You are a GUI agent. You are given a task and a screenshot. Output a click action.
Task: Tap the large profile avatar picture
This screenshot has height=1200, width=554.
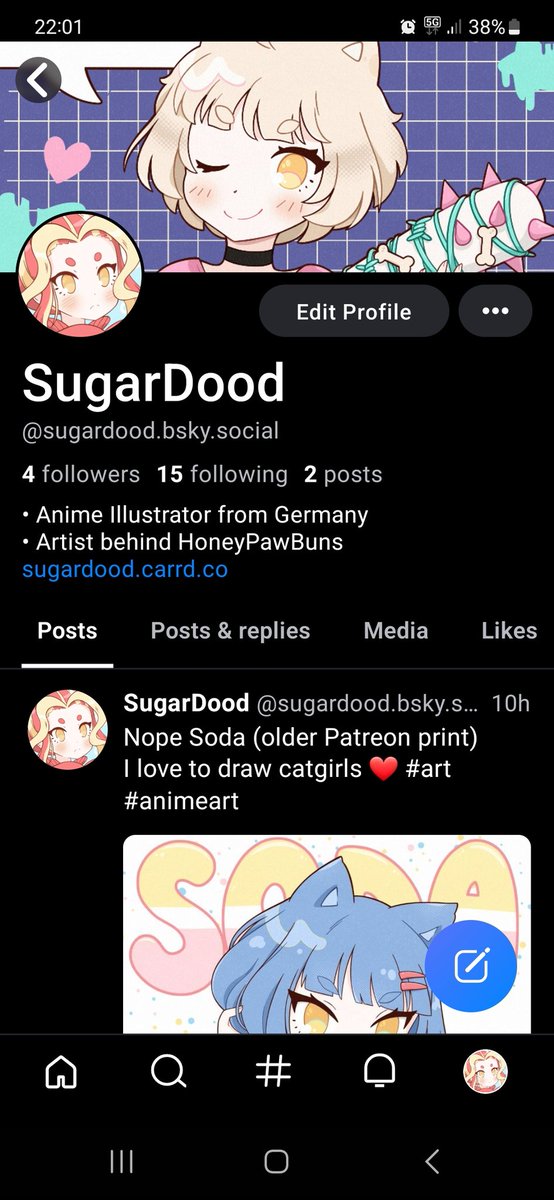click(x=82, y=273)
